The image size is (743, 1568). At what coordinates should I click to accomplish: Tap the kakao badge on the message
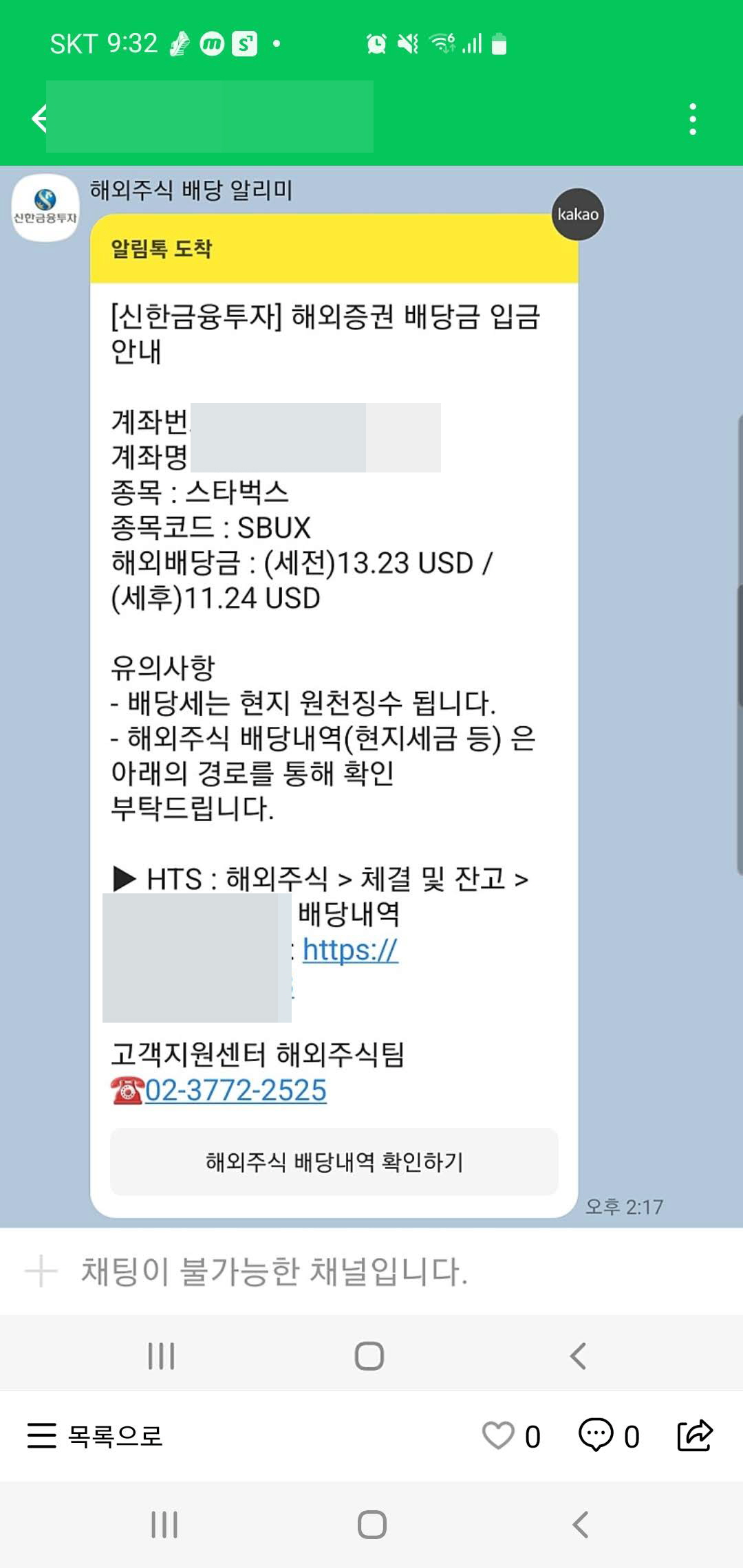pos(578,215)
